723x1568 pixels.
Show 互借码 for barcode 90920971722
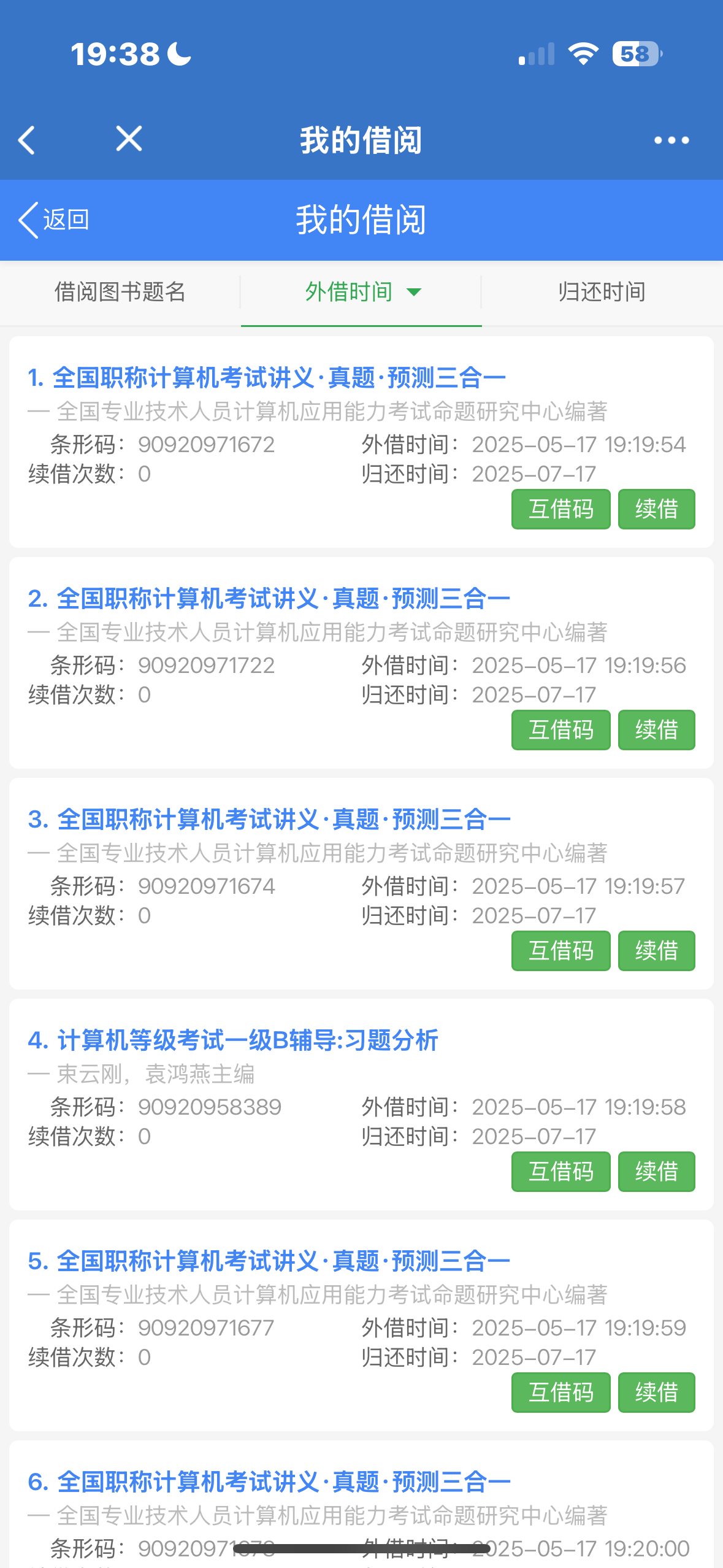click(x=560, y=730)
